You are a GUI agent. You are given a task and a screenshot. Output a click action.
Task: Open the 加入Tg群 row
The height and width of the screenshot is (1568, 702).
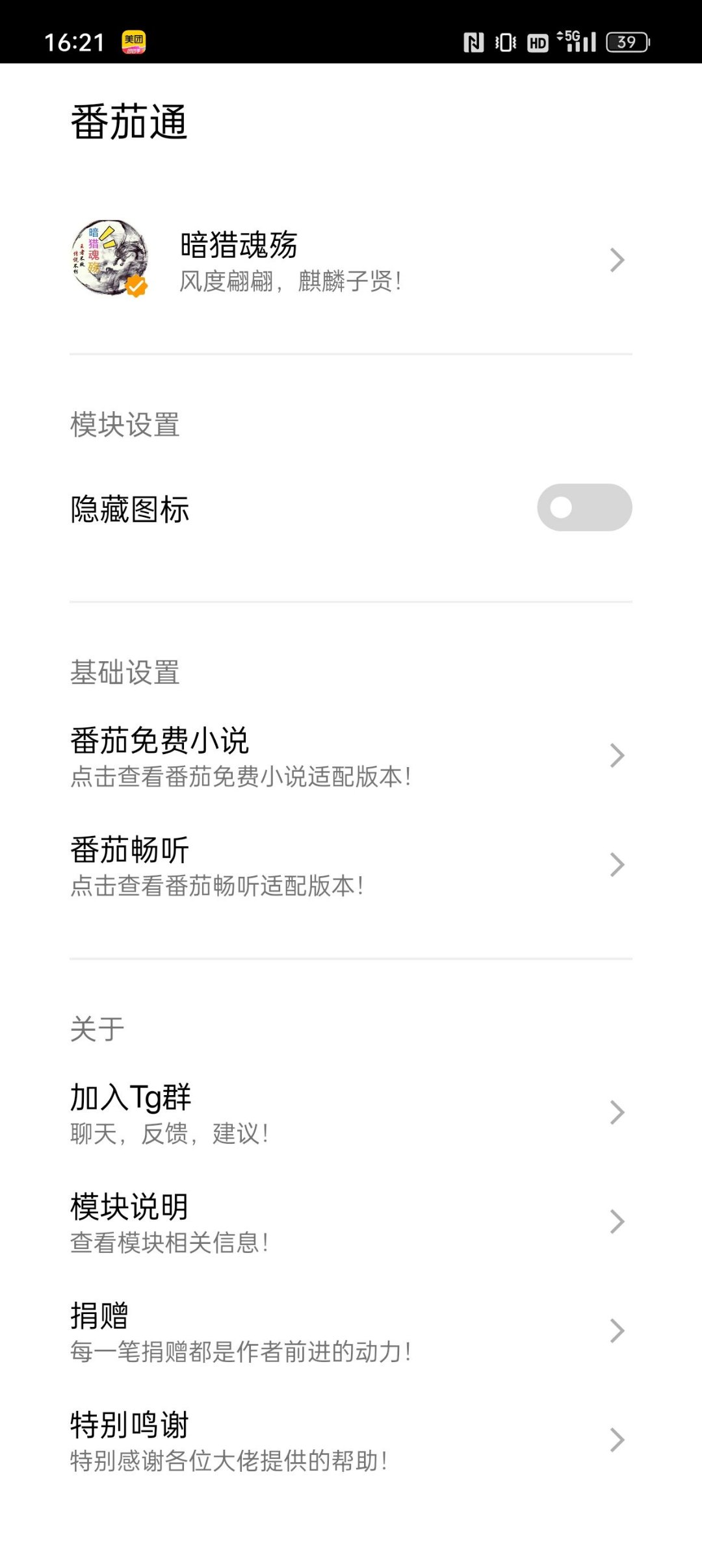[x=351, y=1113]
